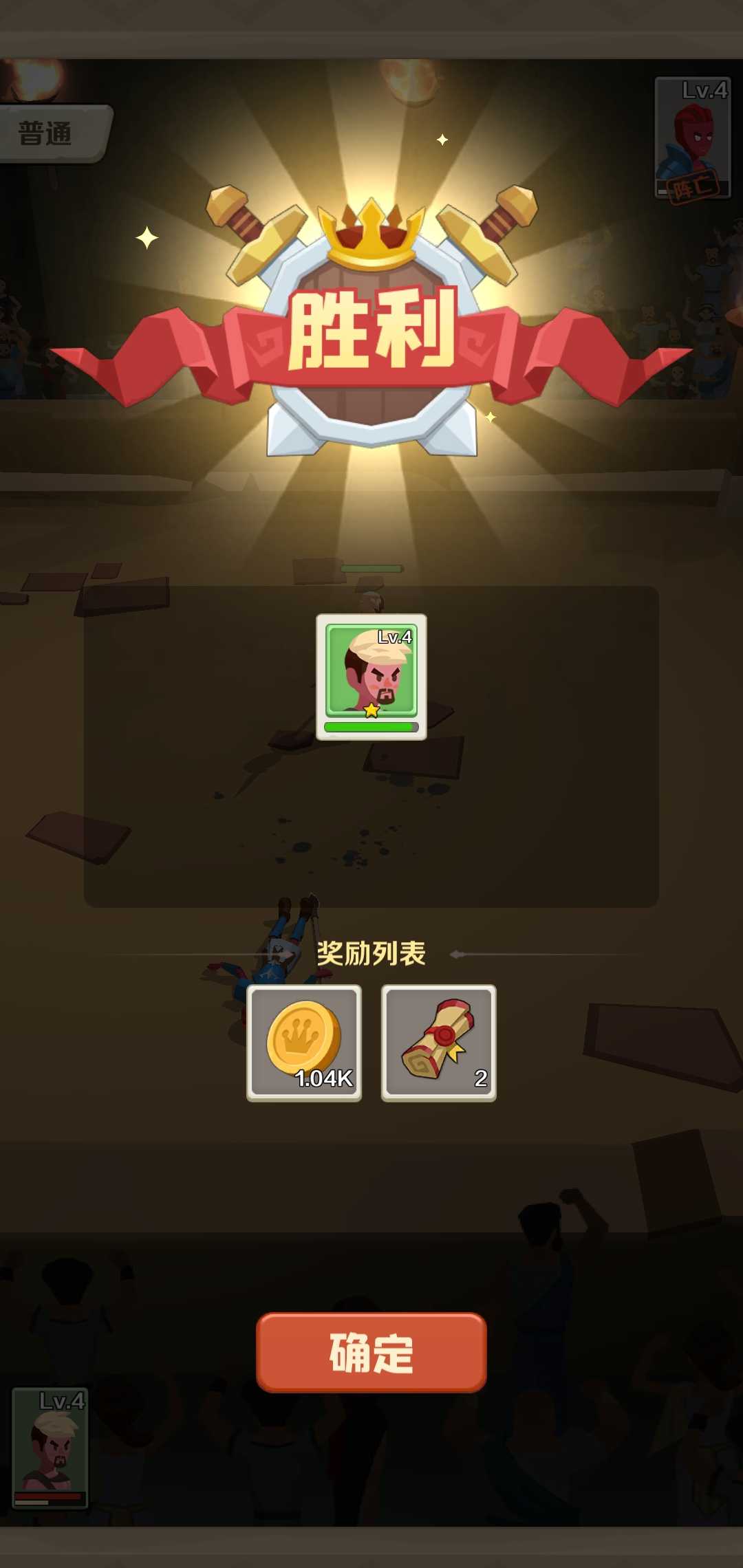The height and width of the screenshot is (1568, 743).
Task: View the scroll reward showing 2
Action: 438,1043
